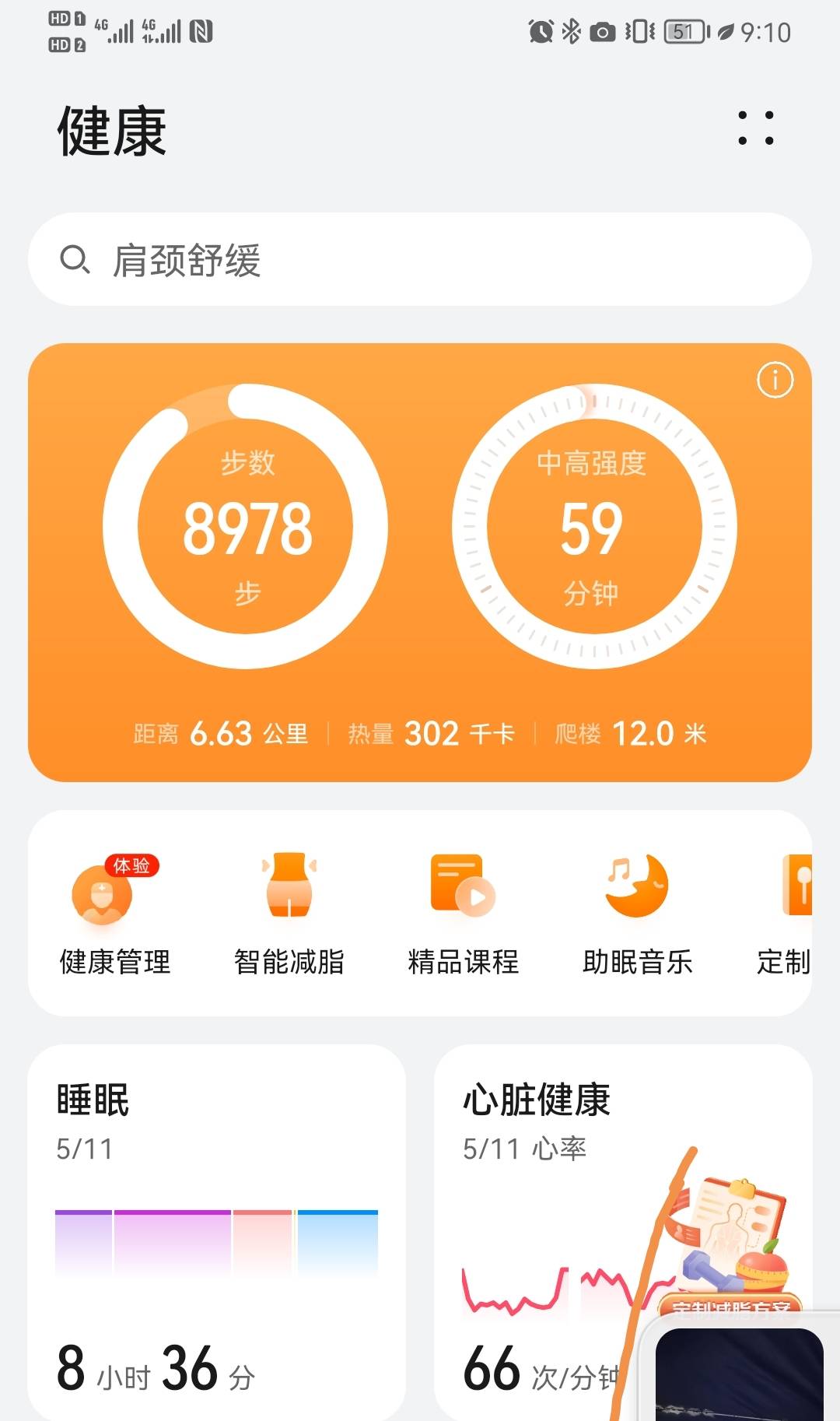This screenshot has height=1421, width=840.
Task: Switch to the 心脏健康 heart health card
Action: click(x=537, y=1099)
